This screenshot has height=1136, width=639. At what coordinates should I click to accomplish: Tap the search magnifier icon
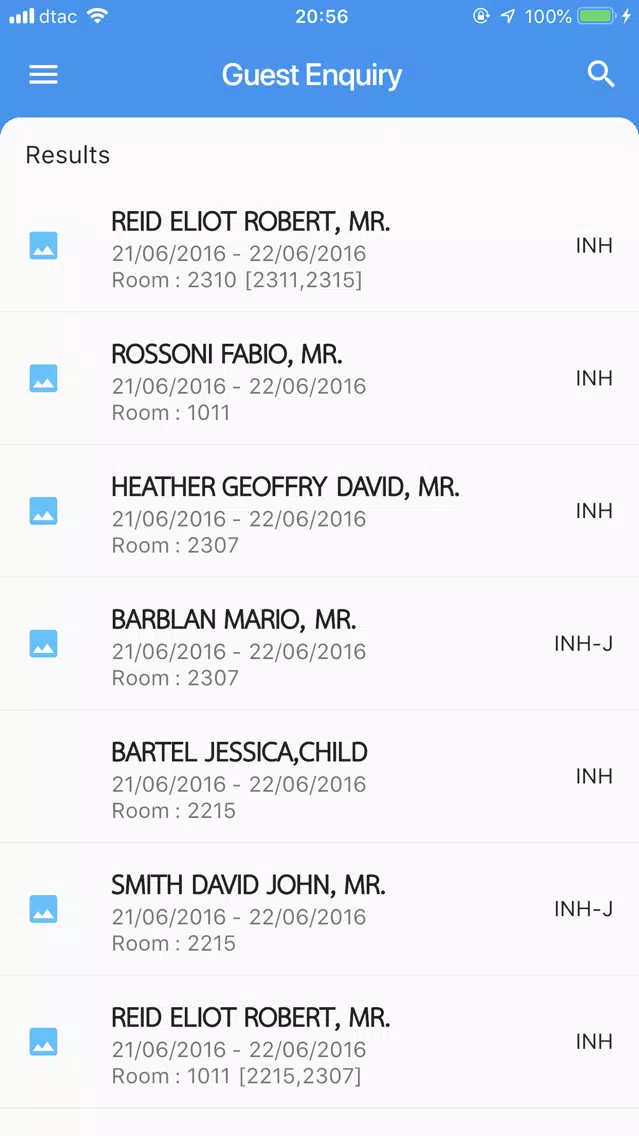[601, 74]
